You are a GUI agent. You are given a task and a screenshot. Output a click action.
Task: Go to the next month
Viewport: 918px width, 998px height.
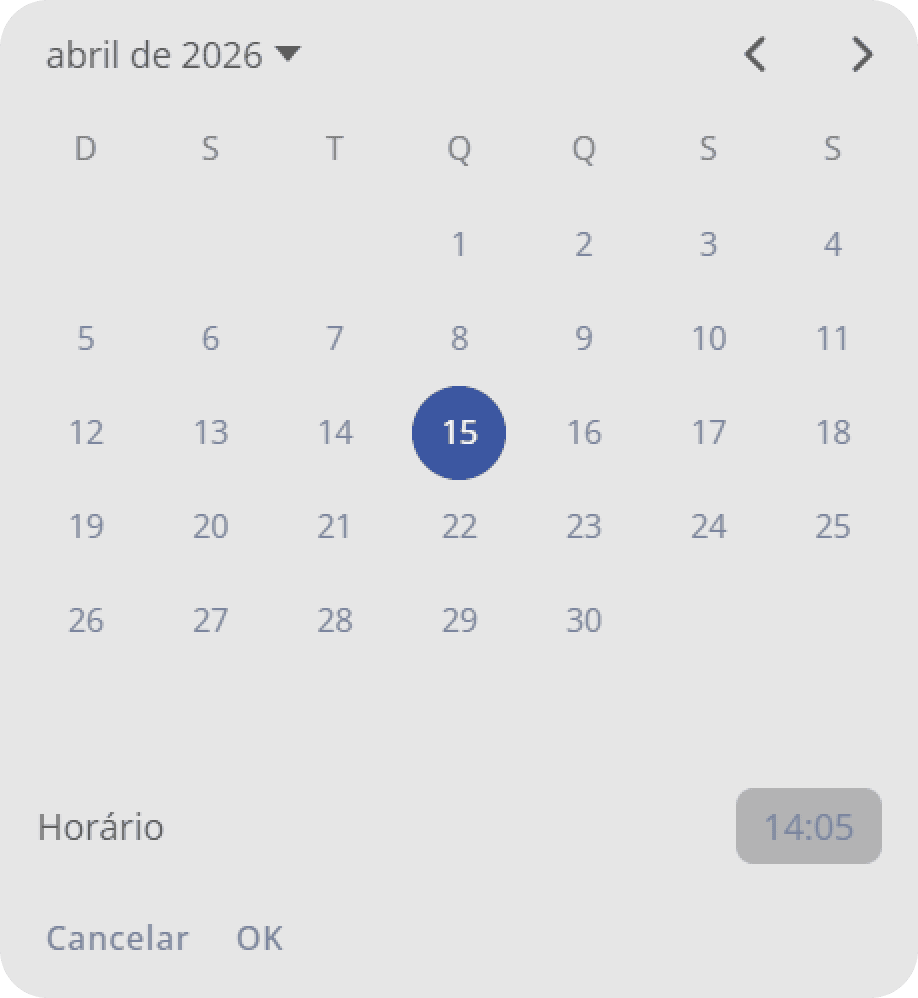pos(862,55)
